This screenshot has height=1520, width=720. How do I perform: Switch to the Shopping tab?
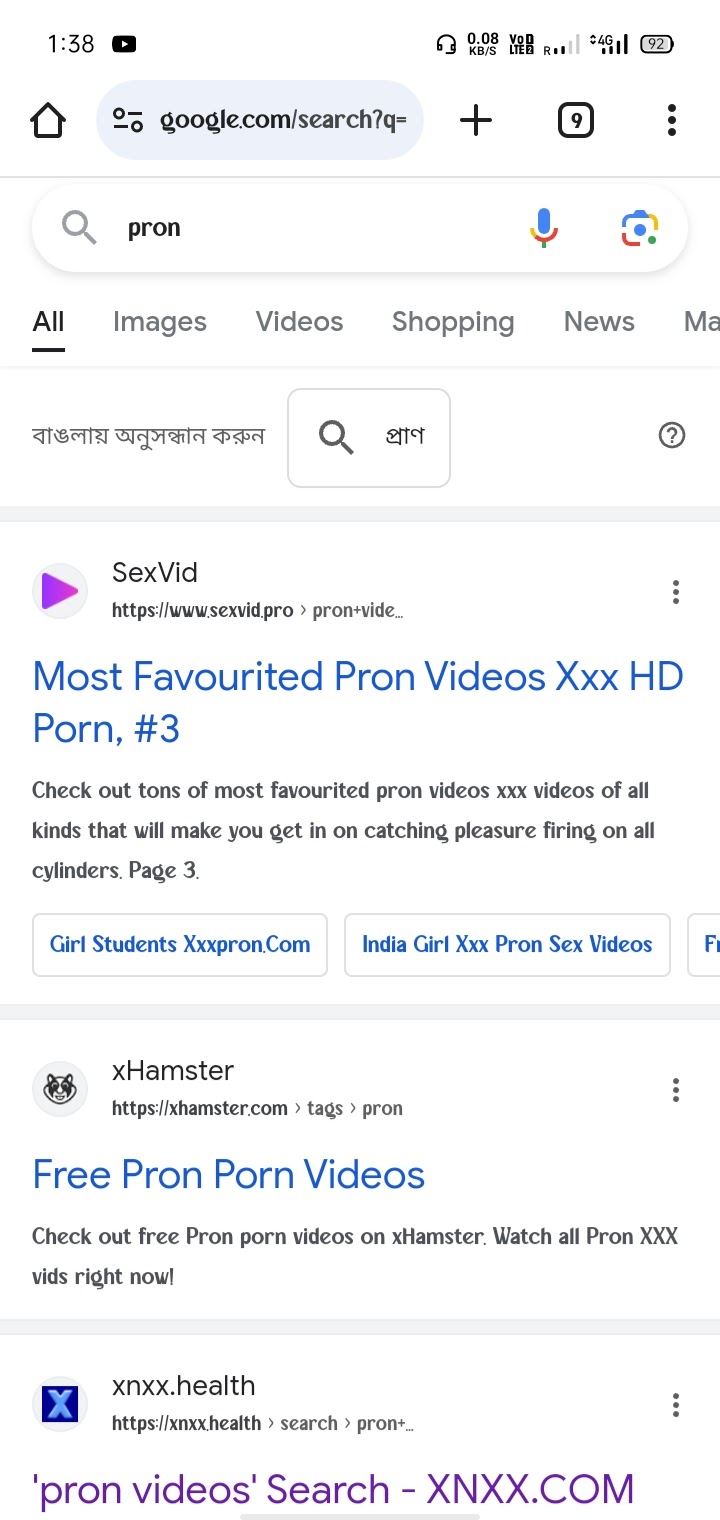pos(452,321)
